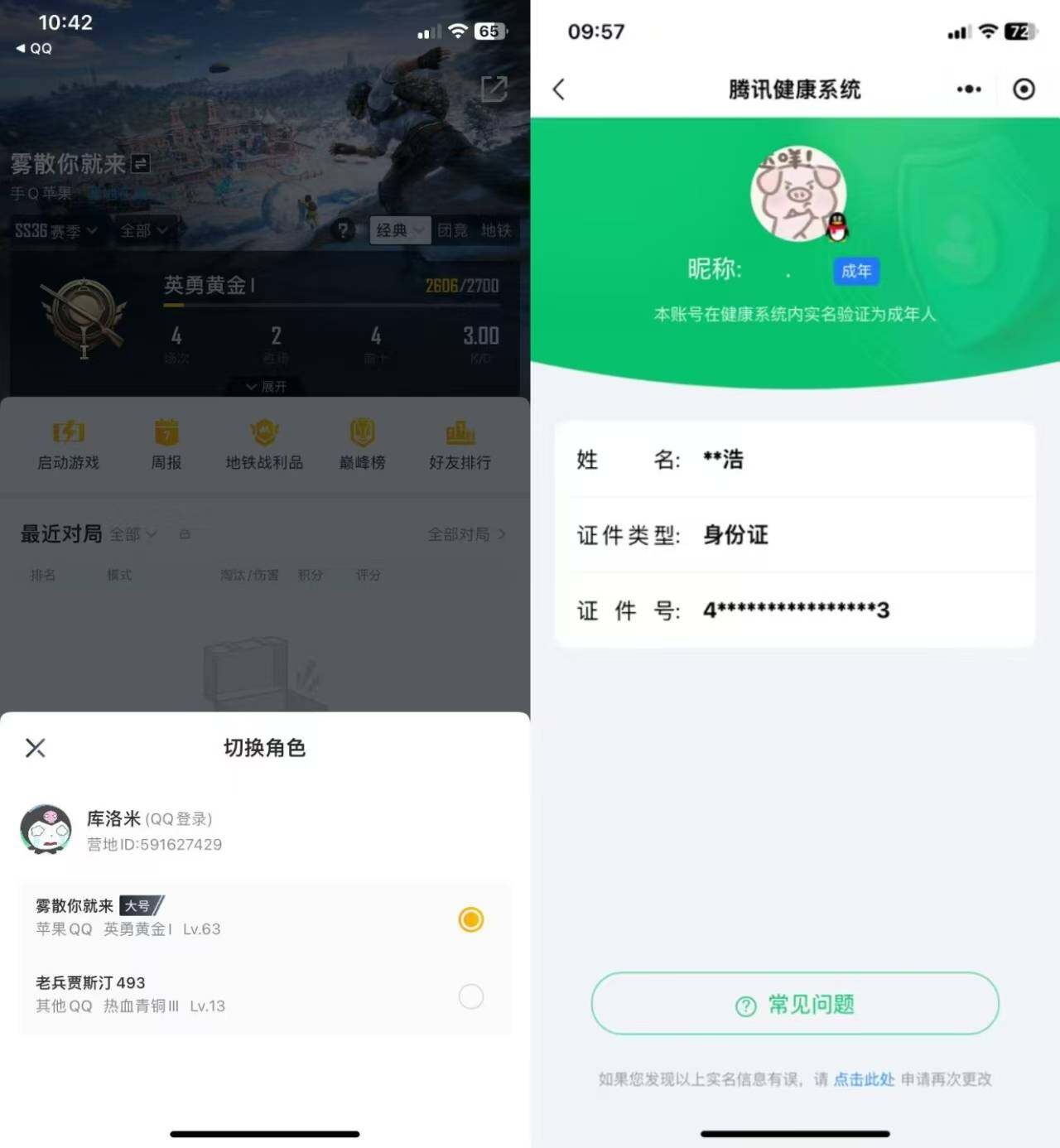Image resolution: width=1060 pixels, height=1148 pixels.
Task: Tap the 成年 adult status badge
Action: (x=855, y=272)
